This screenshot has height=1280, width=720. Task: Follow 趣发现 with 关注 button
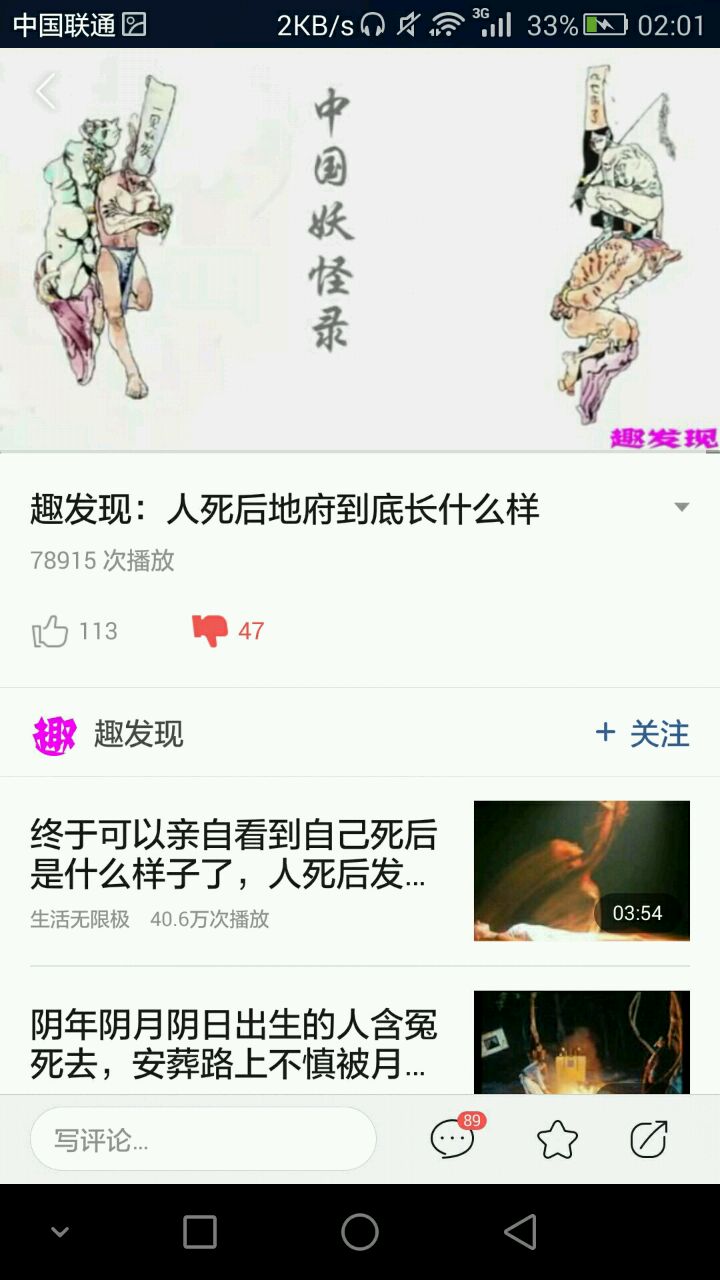[x=642, y=734]
